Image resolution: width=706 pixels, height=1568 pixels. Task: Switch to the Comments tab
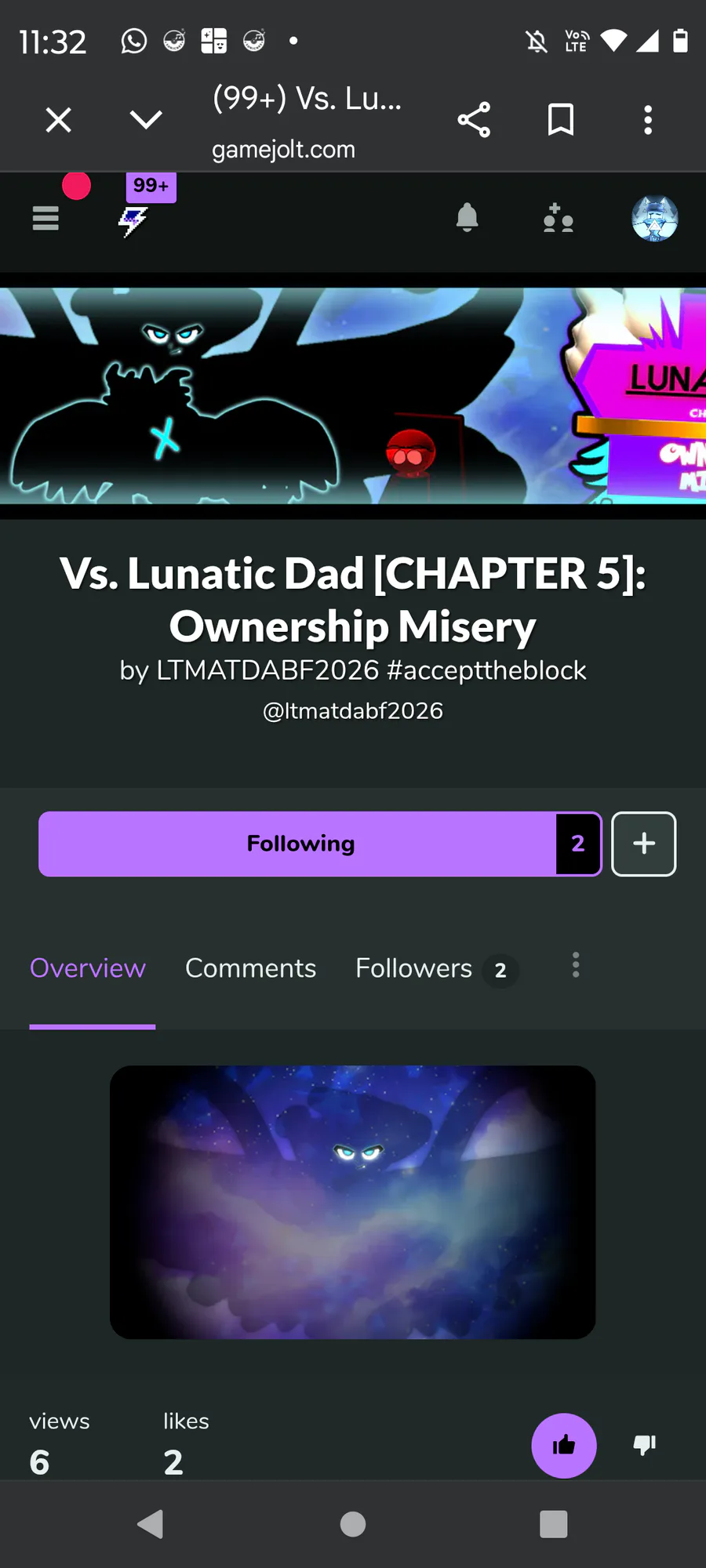coord(250,968)
